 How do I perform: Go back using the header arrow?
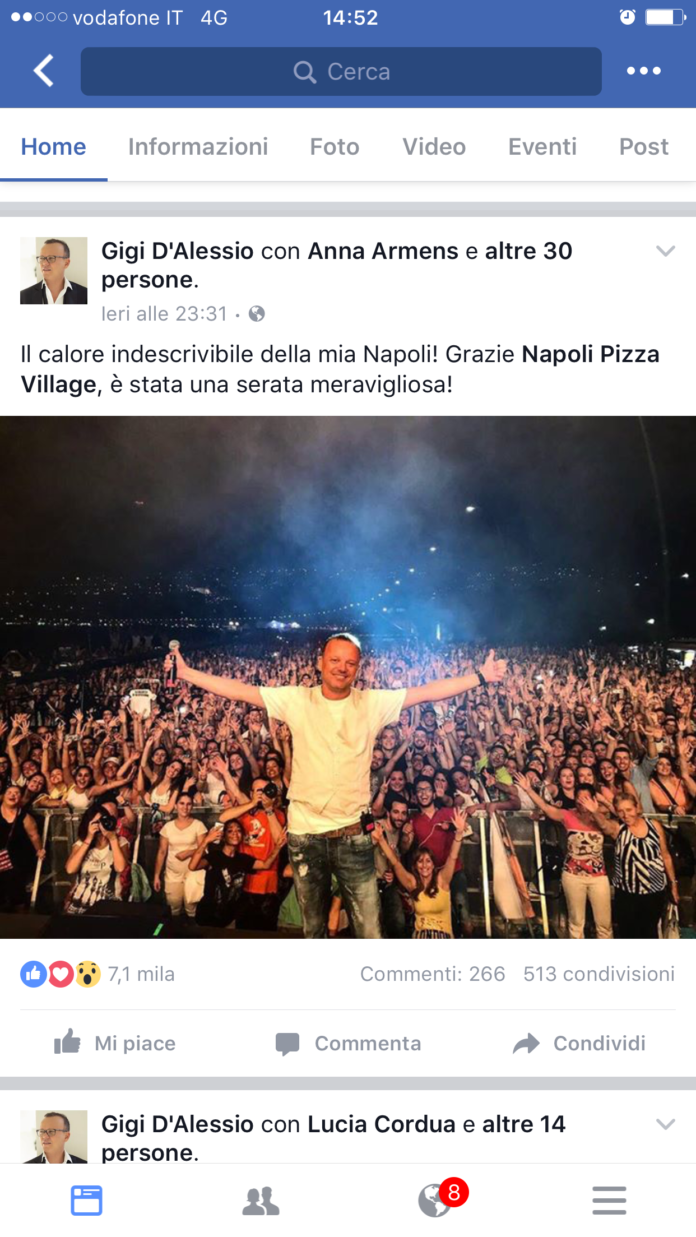[x=44, y=71]
